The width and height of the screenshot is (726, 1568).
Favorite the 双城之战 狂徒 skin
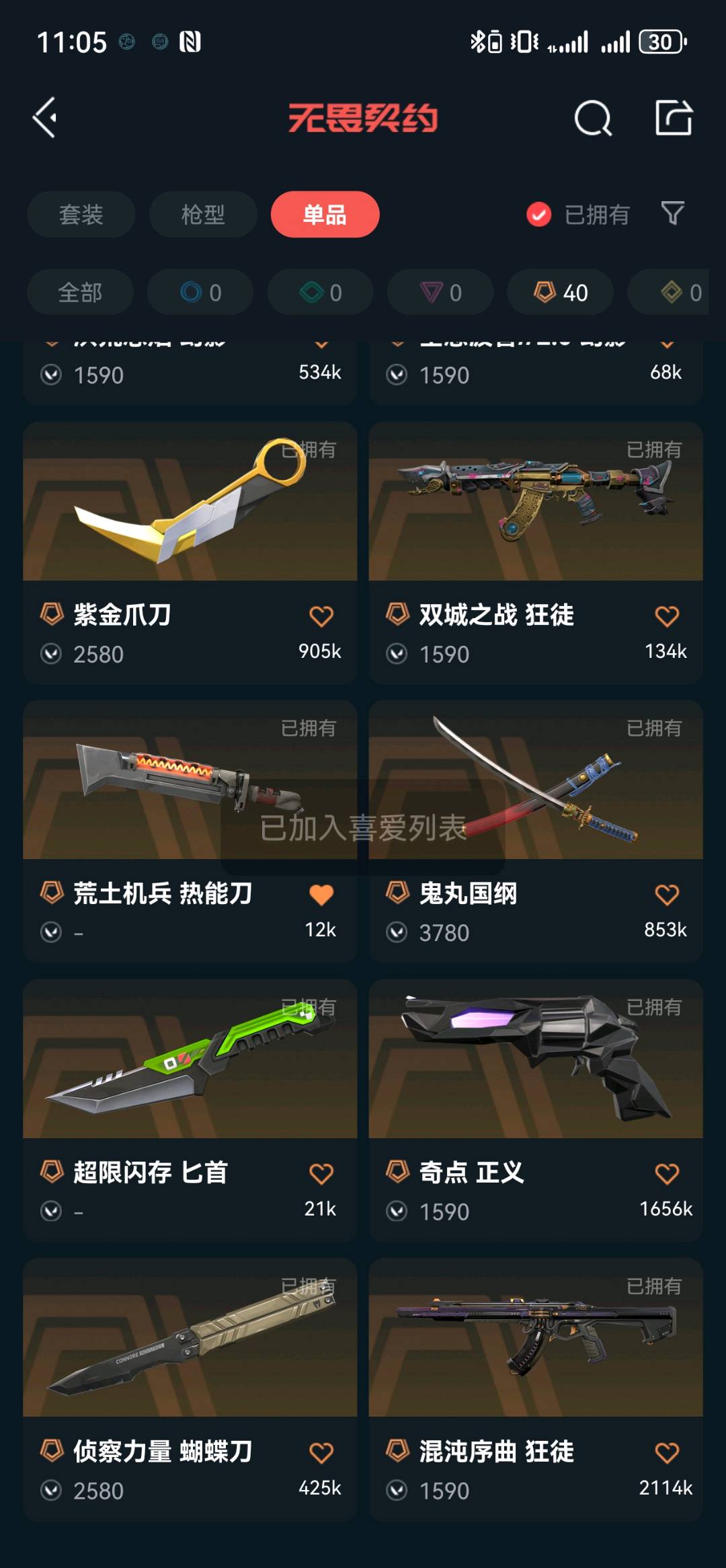(x=667, y=616)
